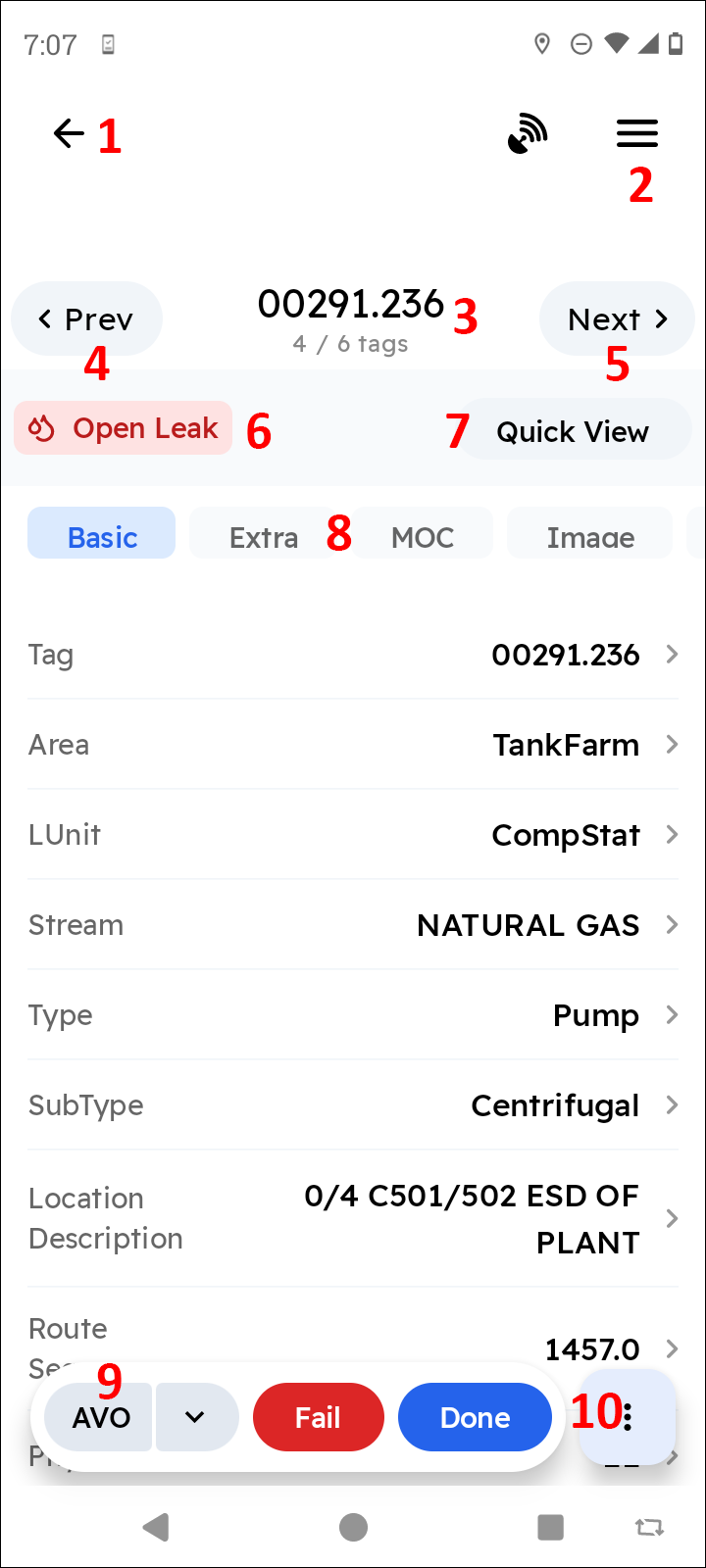The image size is (706, 1568).
Task: Tap the Next button to advance tags
Action: 617,318
